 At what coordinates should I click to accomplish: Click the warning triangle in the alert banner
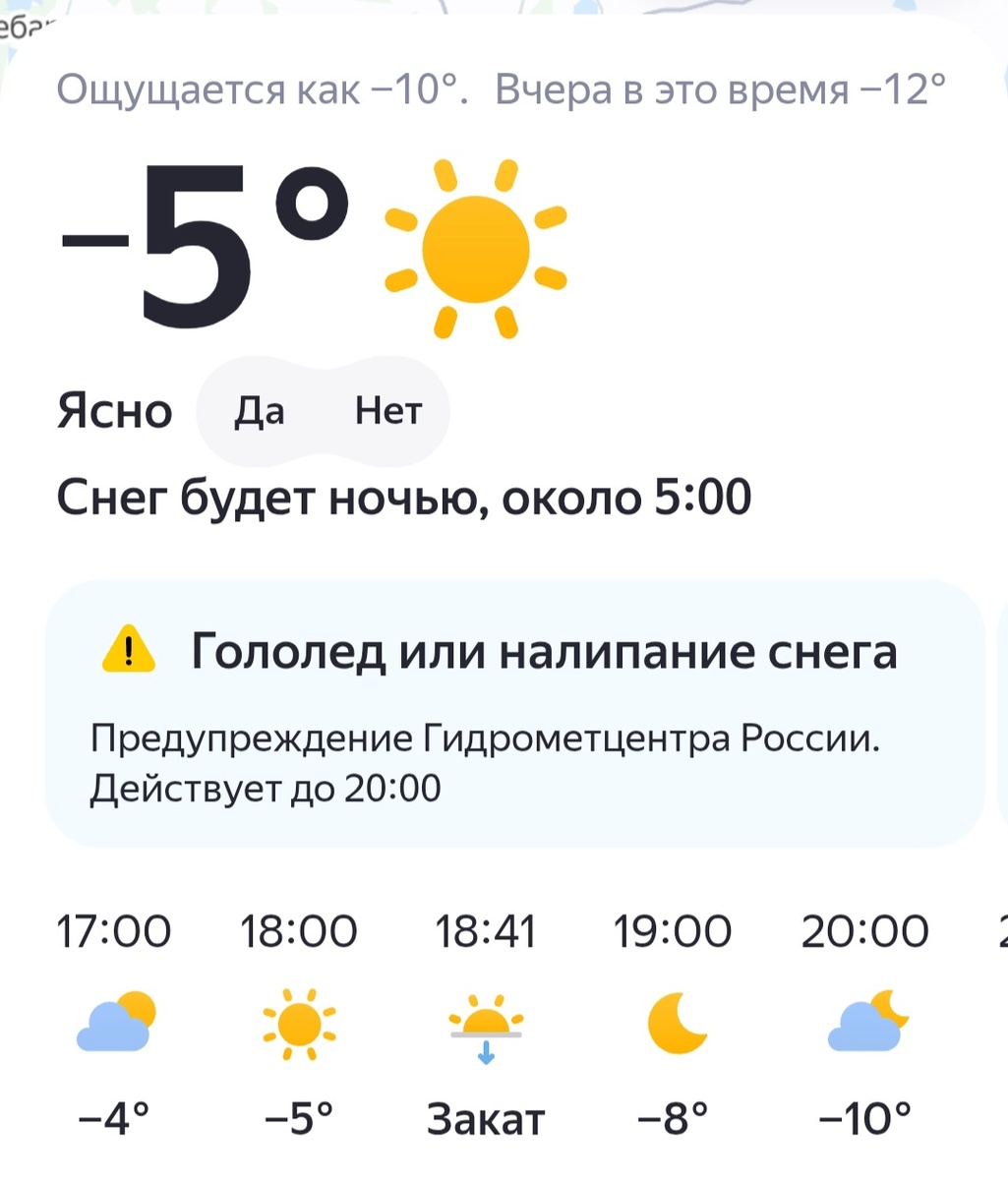pos(129,650)
